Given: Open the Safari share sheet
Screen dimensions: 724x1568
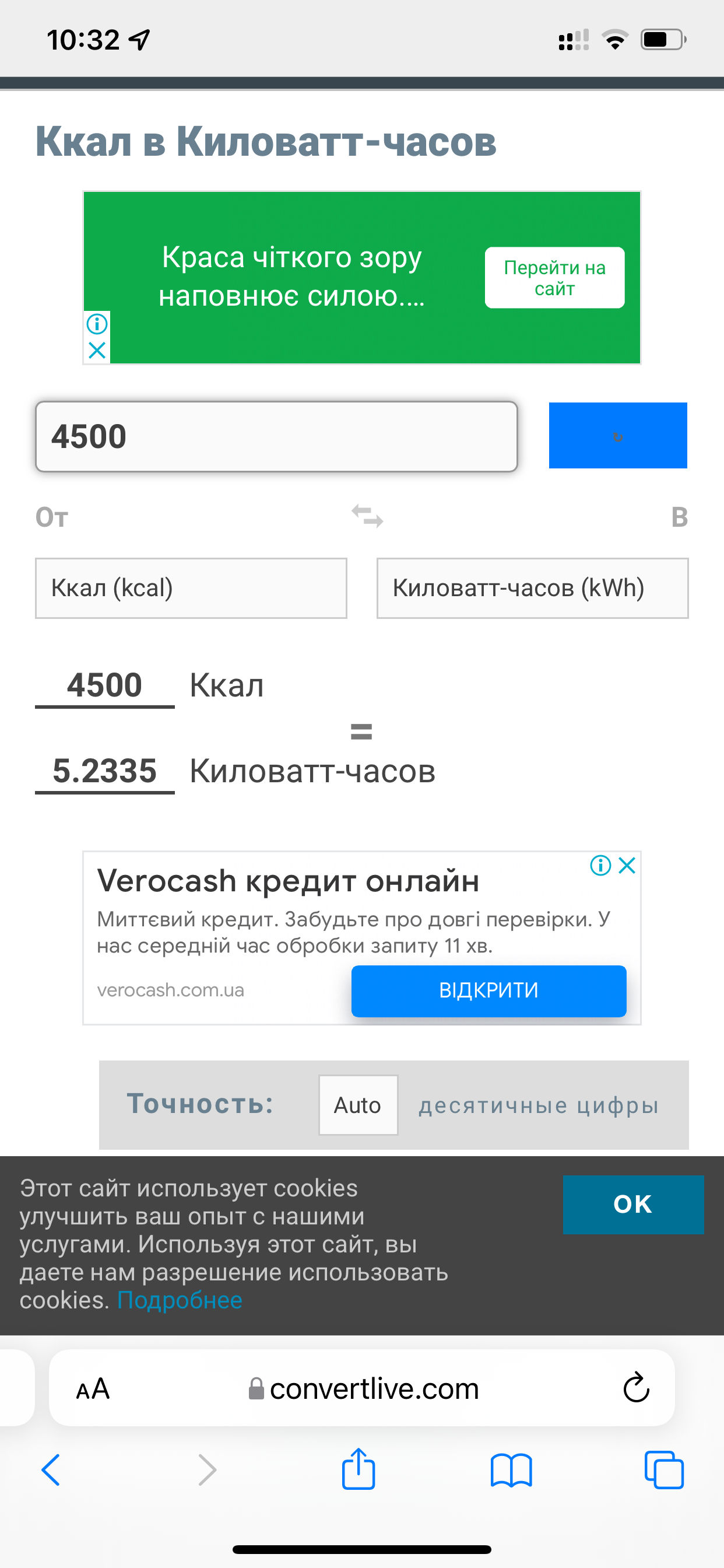Looking at the screenshot, I should tap(359, 1469).
